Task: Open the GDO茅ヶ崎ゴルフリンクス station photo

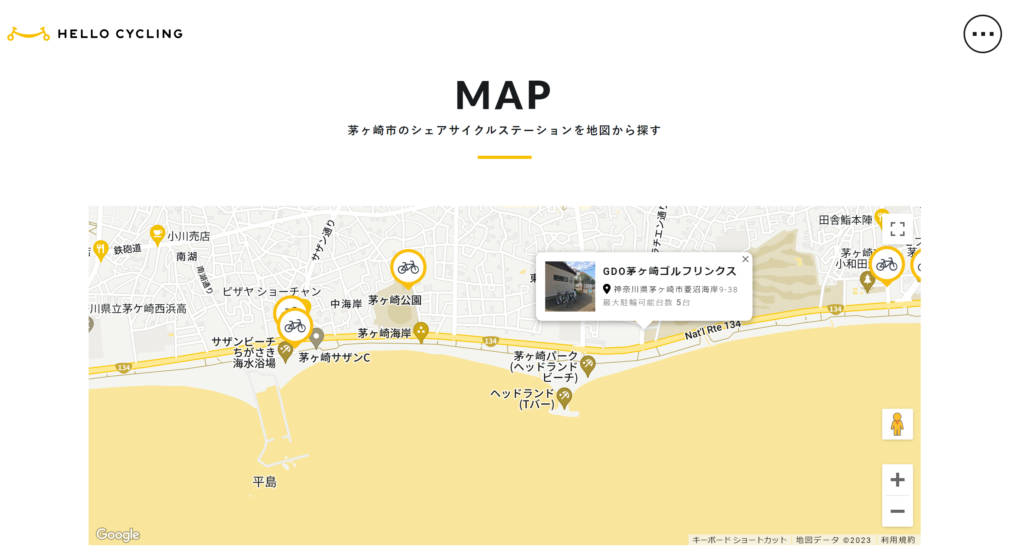Action: [570, 286]
